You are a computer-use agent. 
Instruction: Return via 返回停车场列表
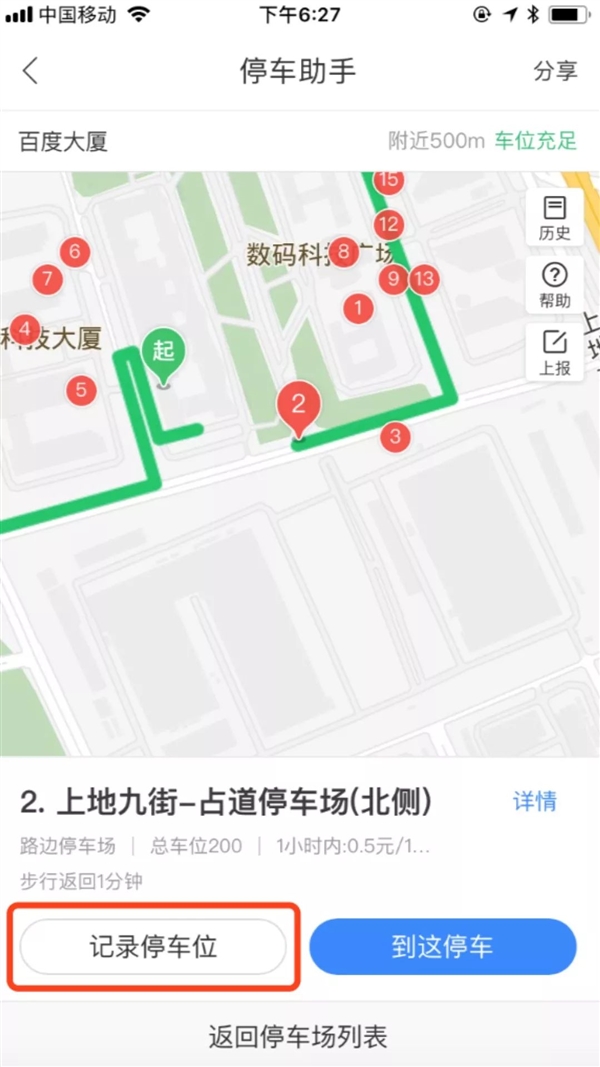pos(298,1036)
